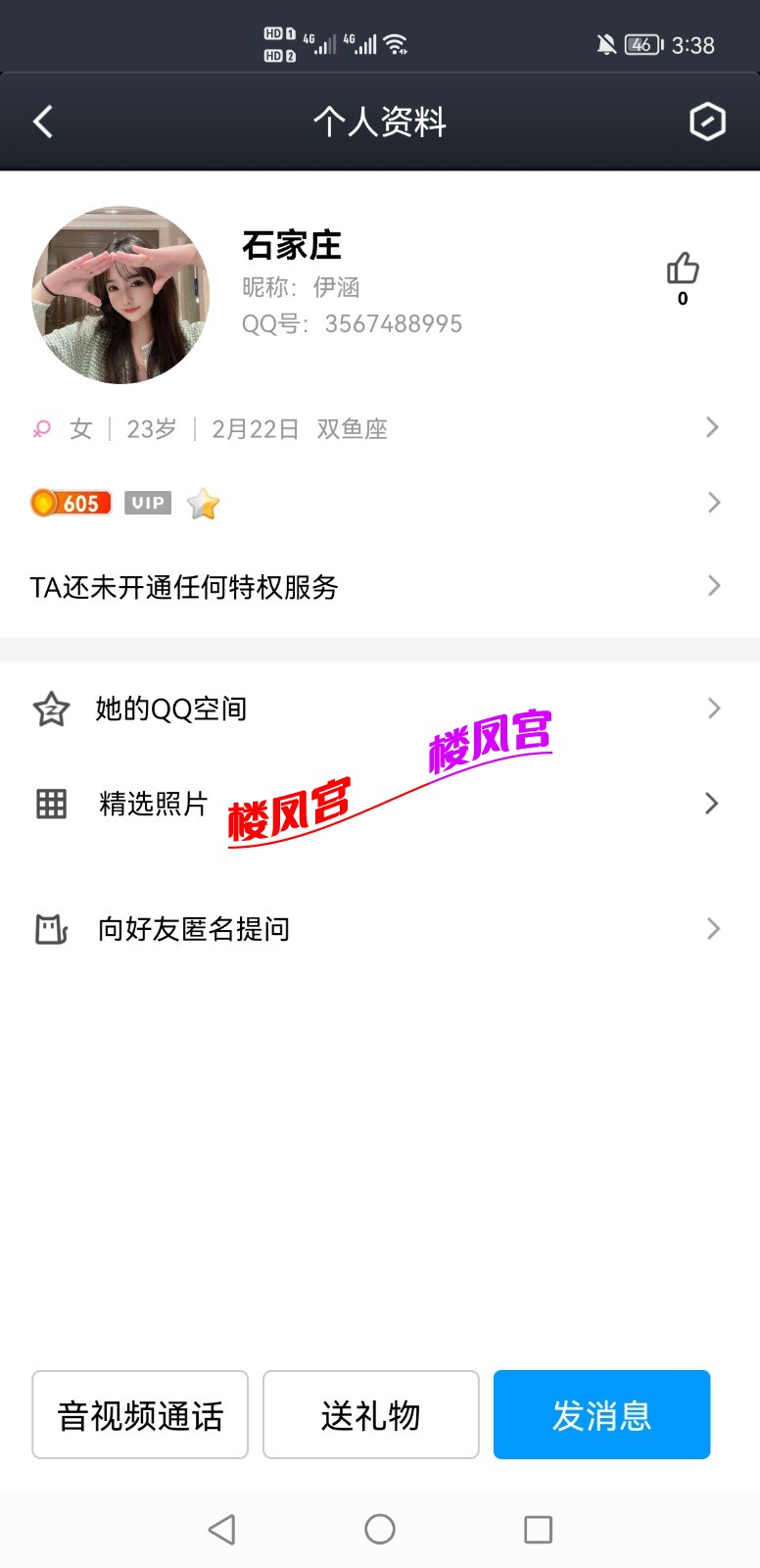760x1568 pixels.
Task: Click the female gender symbol on info row
Action: (40, 428)
